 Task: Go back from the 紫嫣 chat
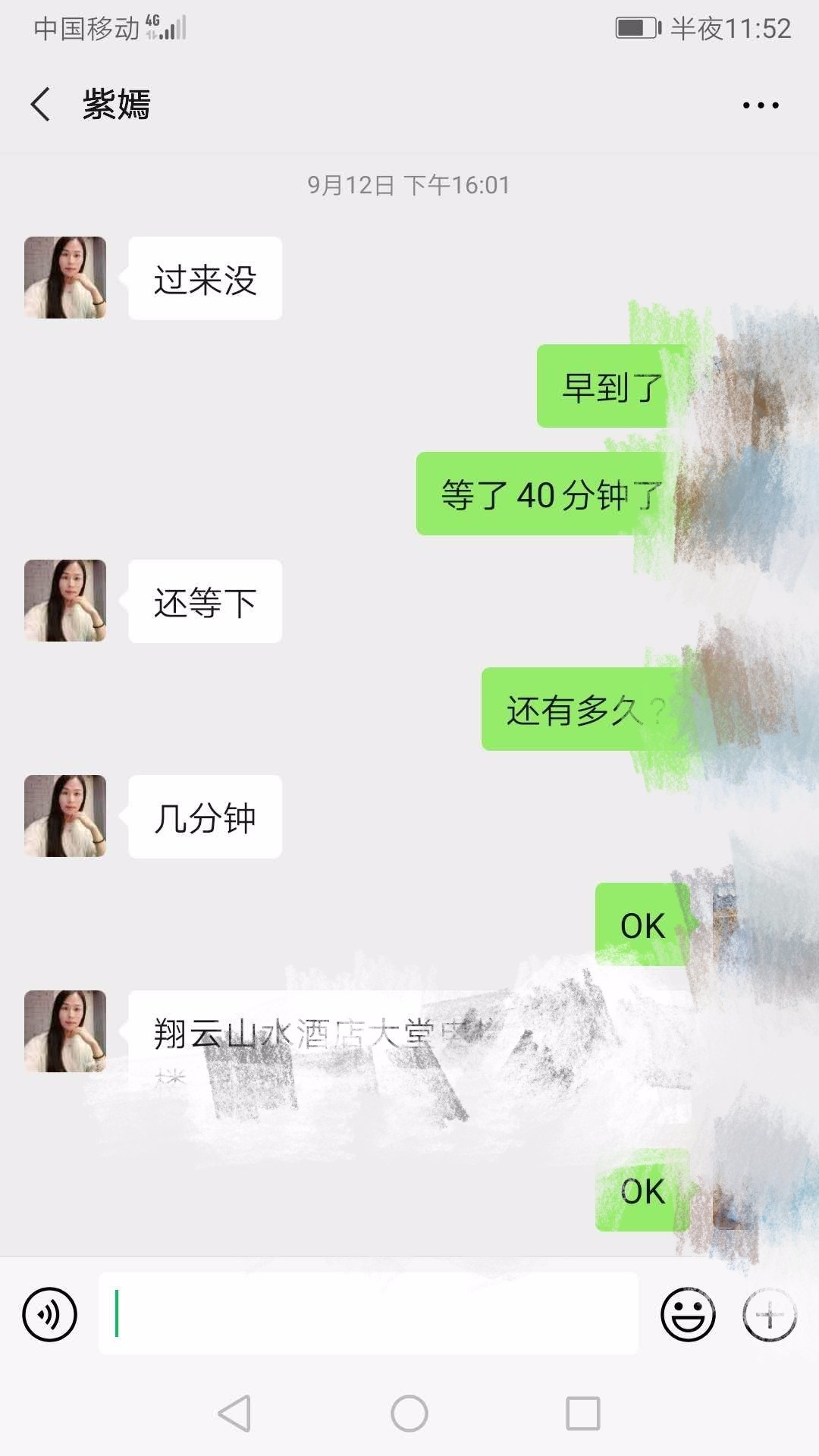point(41,104)
